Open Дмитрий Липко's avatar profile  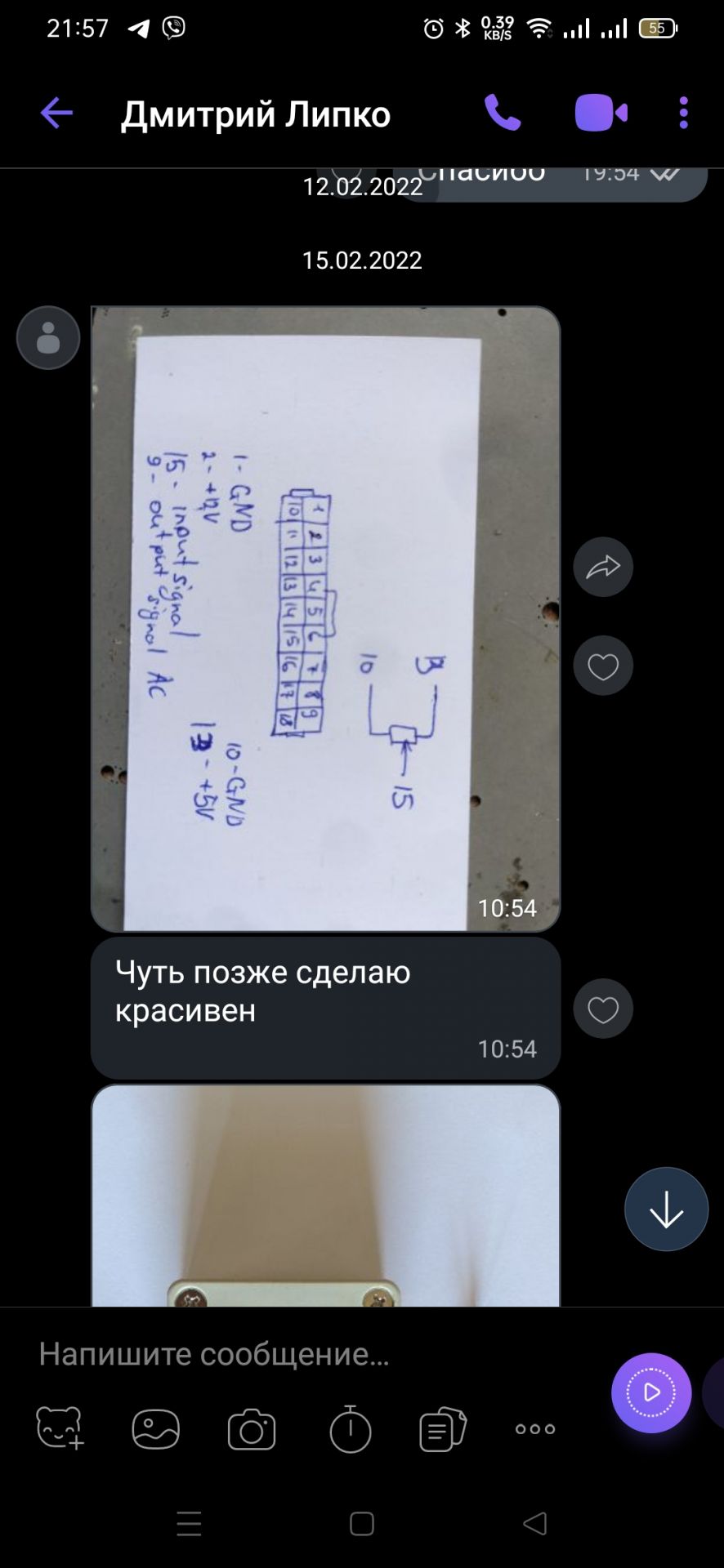tap(48, 337)
